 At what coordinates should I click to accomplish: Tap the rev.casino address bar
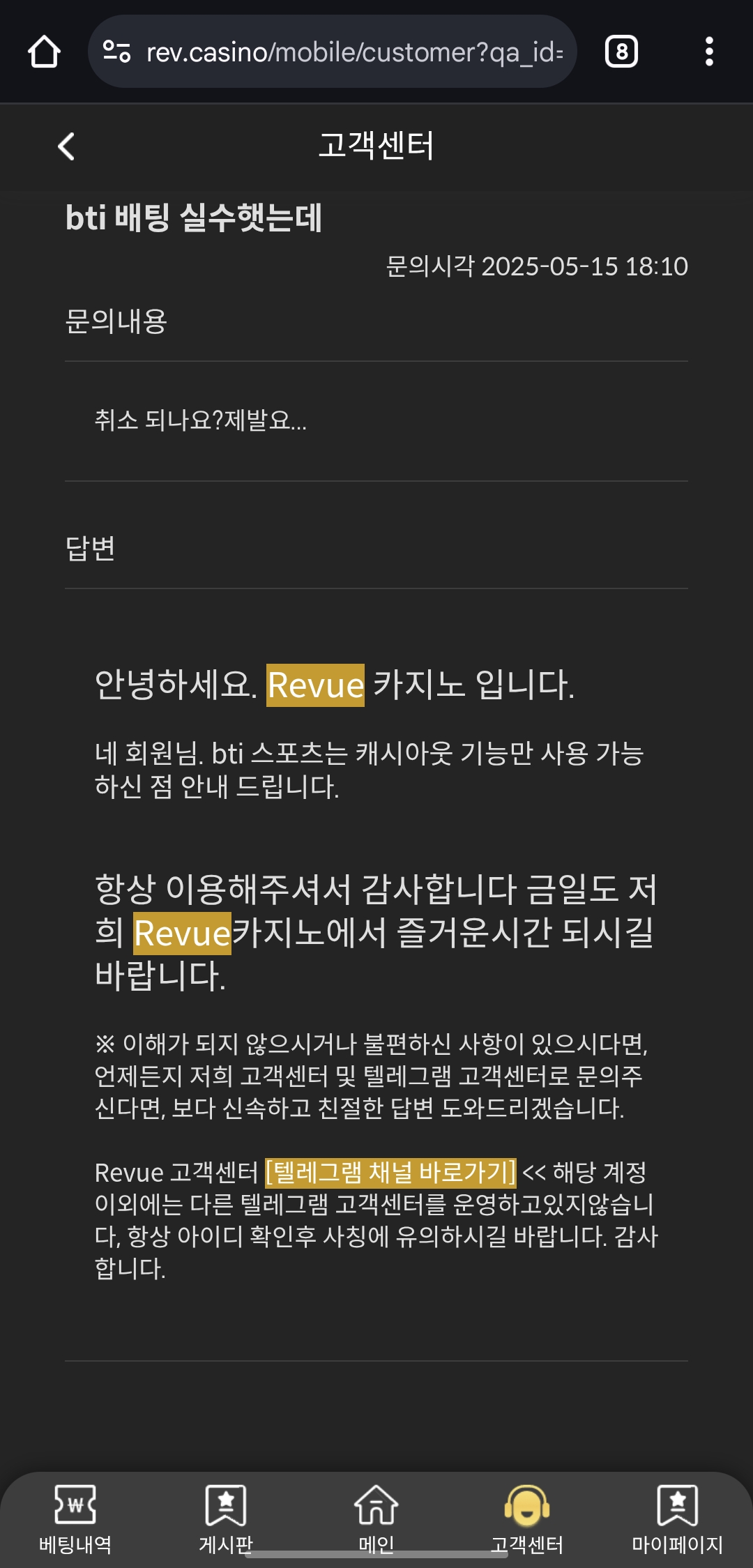coord(333,52)
